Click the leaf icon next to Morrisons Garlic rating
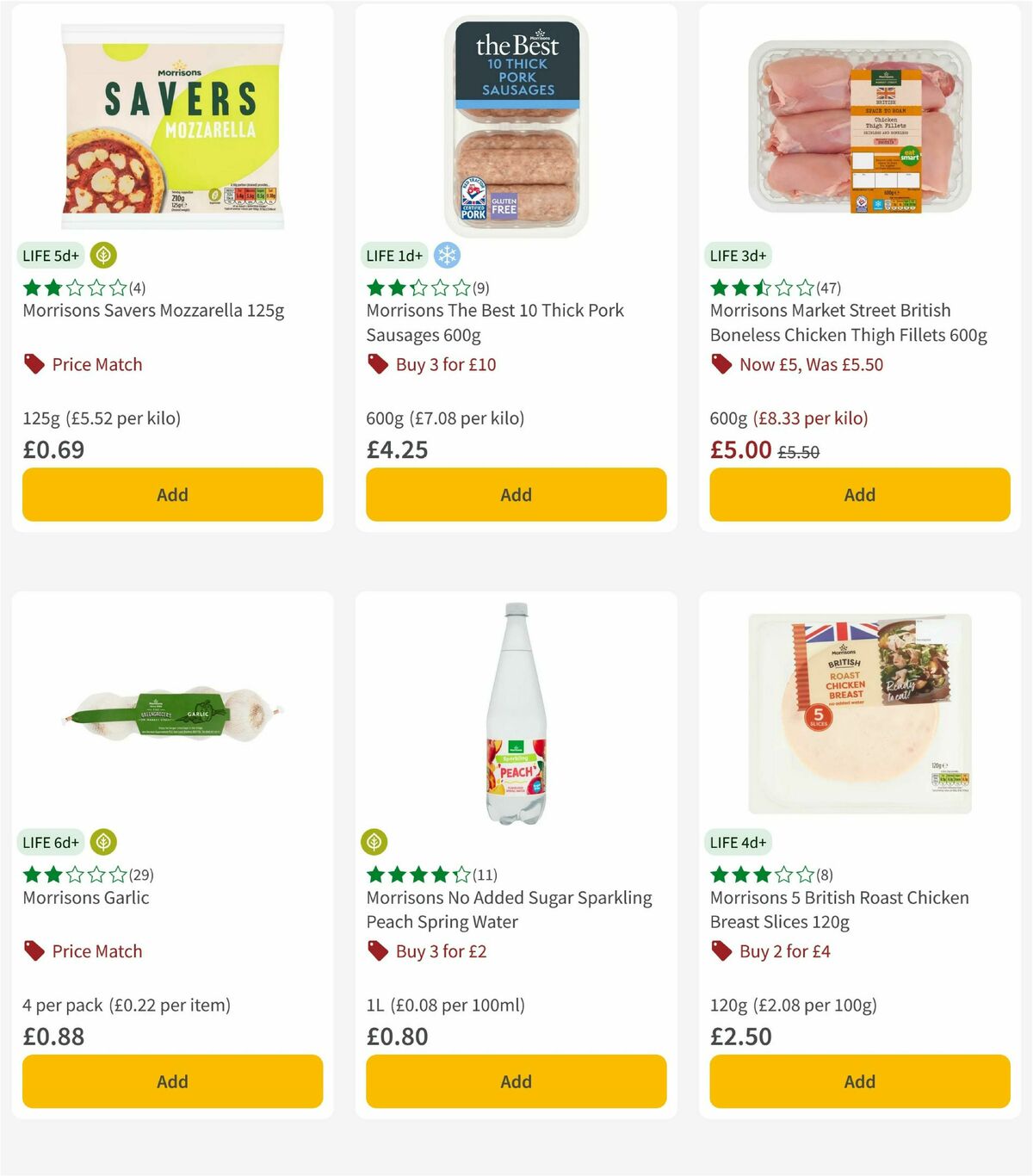This screenshot has height=1176, width=1033. pos(104,842)
